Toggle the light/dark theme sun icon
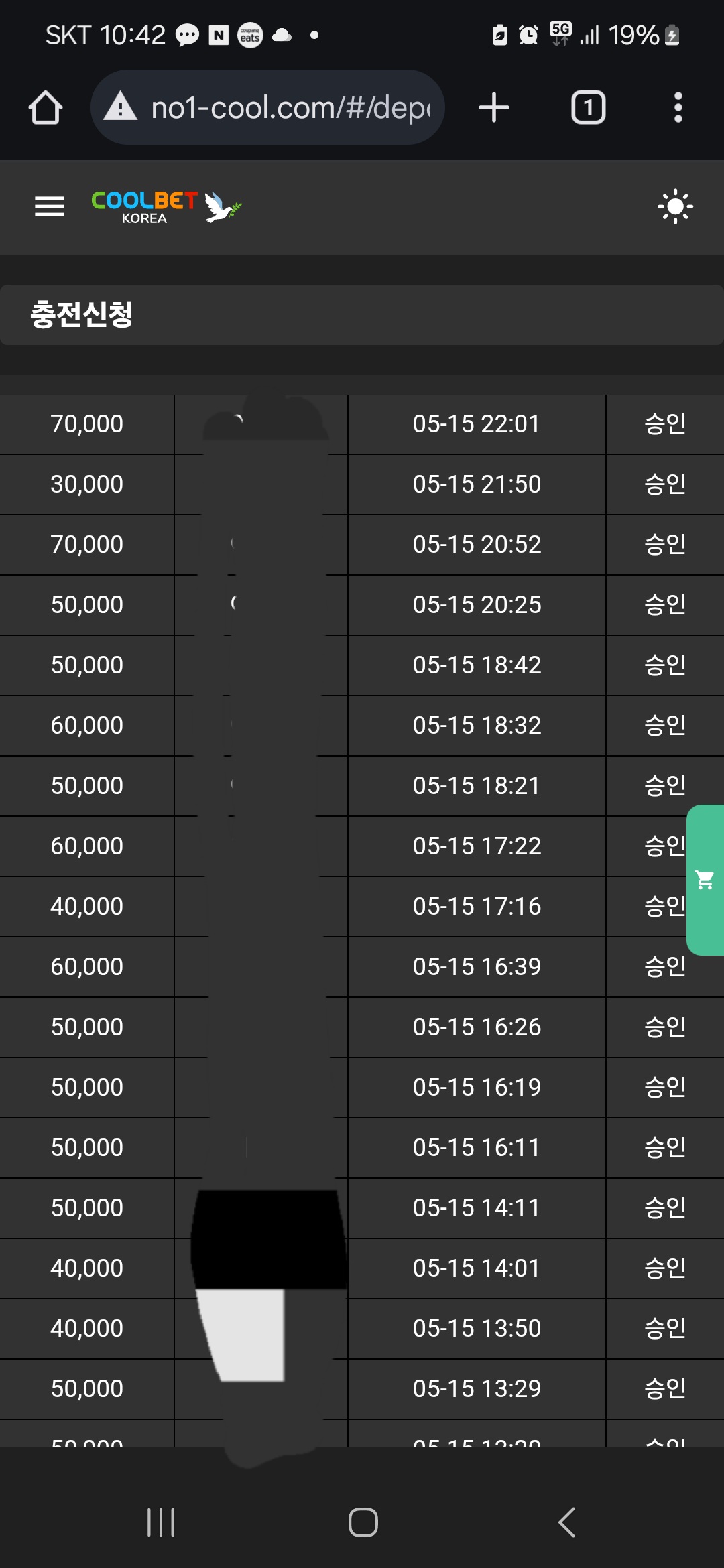This screenshot has width=724, height=1568. click(x=674, y=206)
